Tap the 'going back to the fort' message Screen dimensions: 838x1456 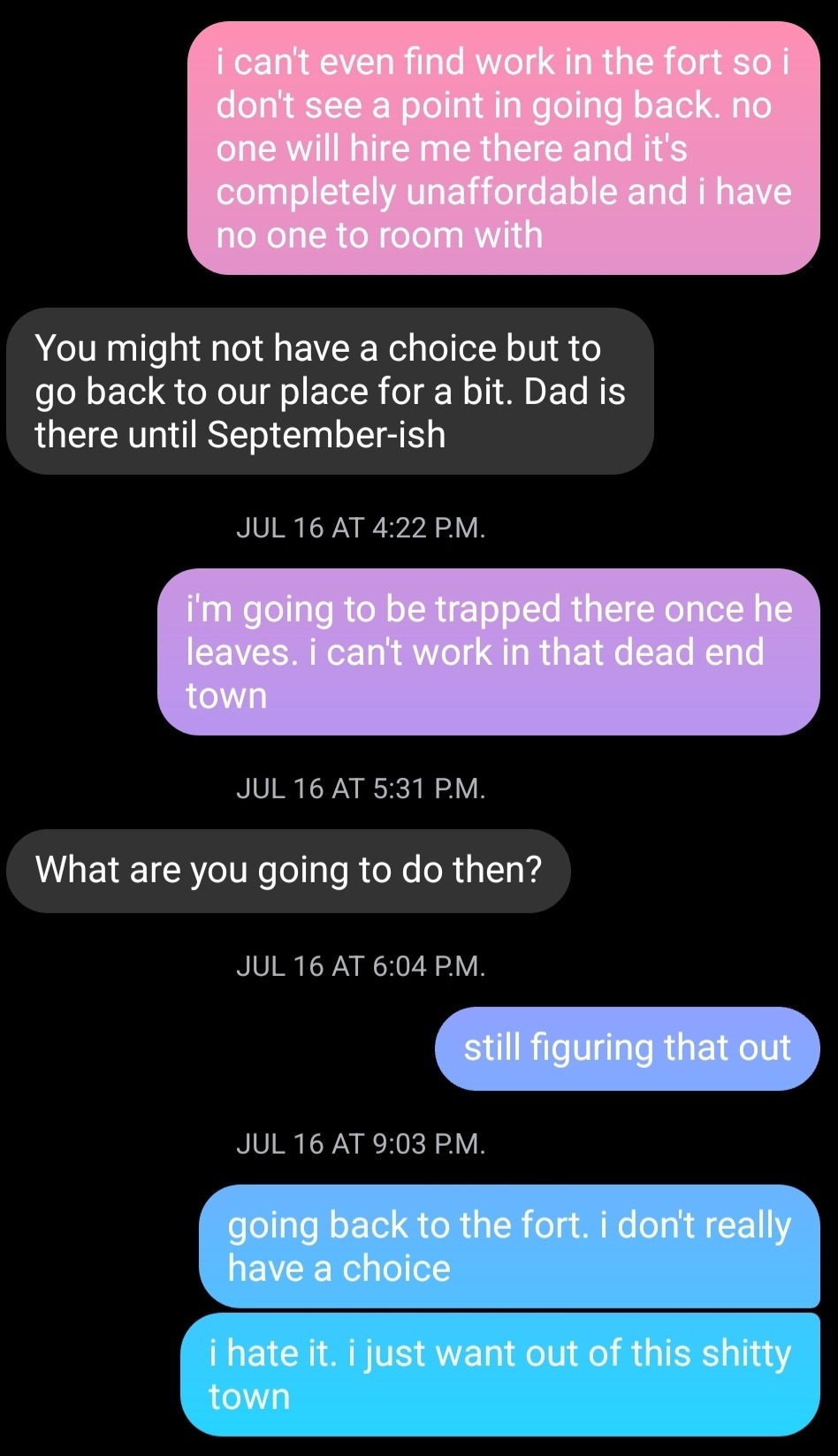click(x=509, y=1246)
